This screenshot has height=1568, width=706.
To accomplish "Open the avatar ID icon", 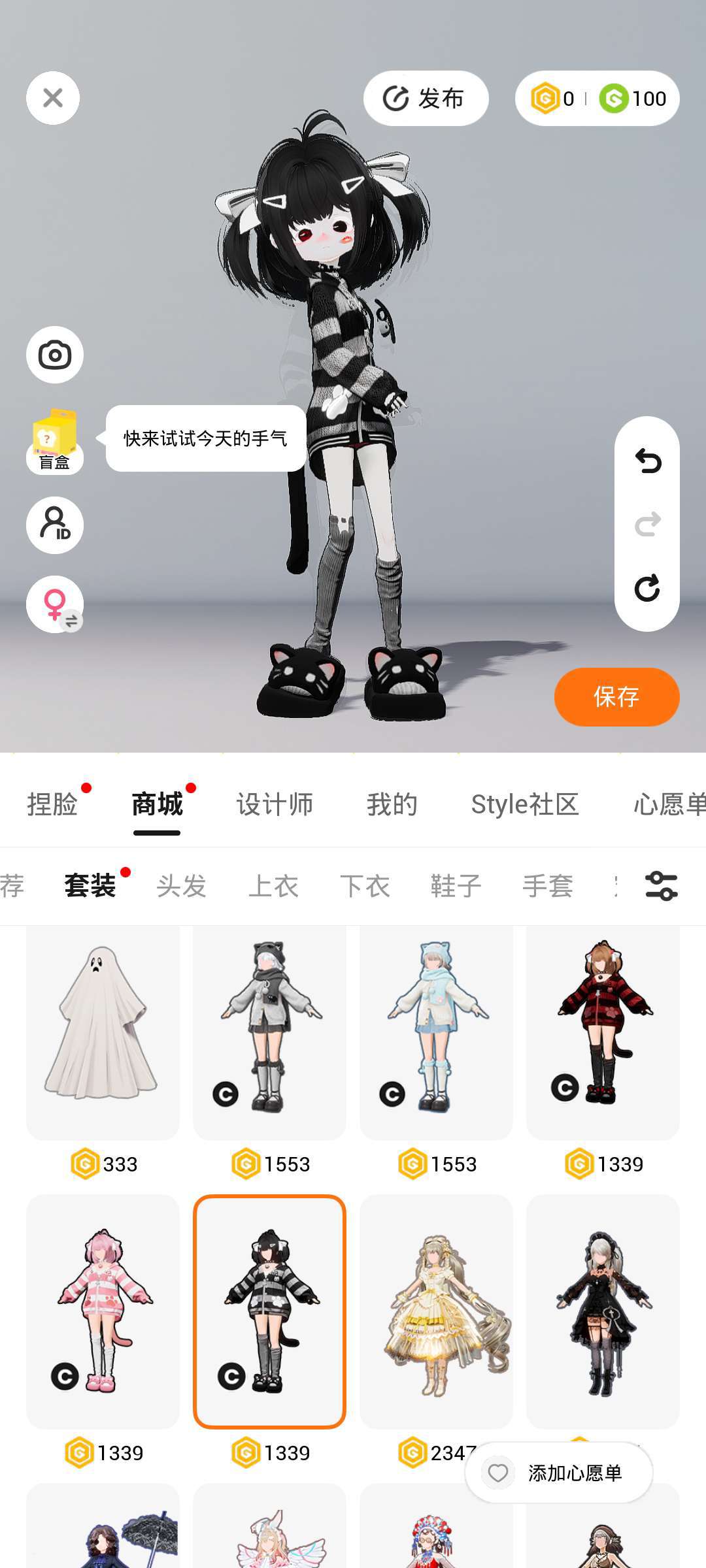I will coord(55,525).
